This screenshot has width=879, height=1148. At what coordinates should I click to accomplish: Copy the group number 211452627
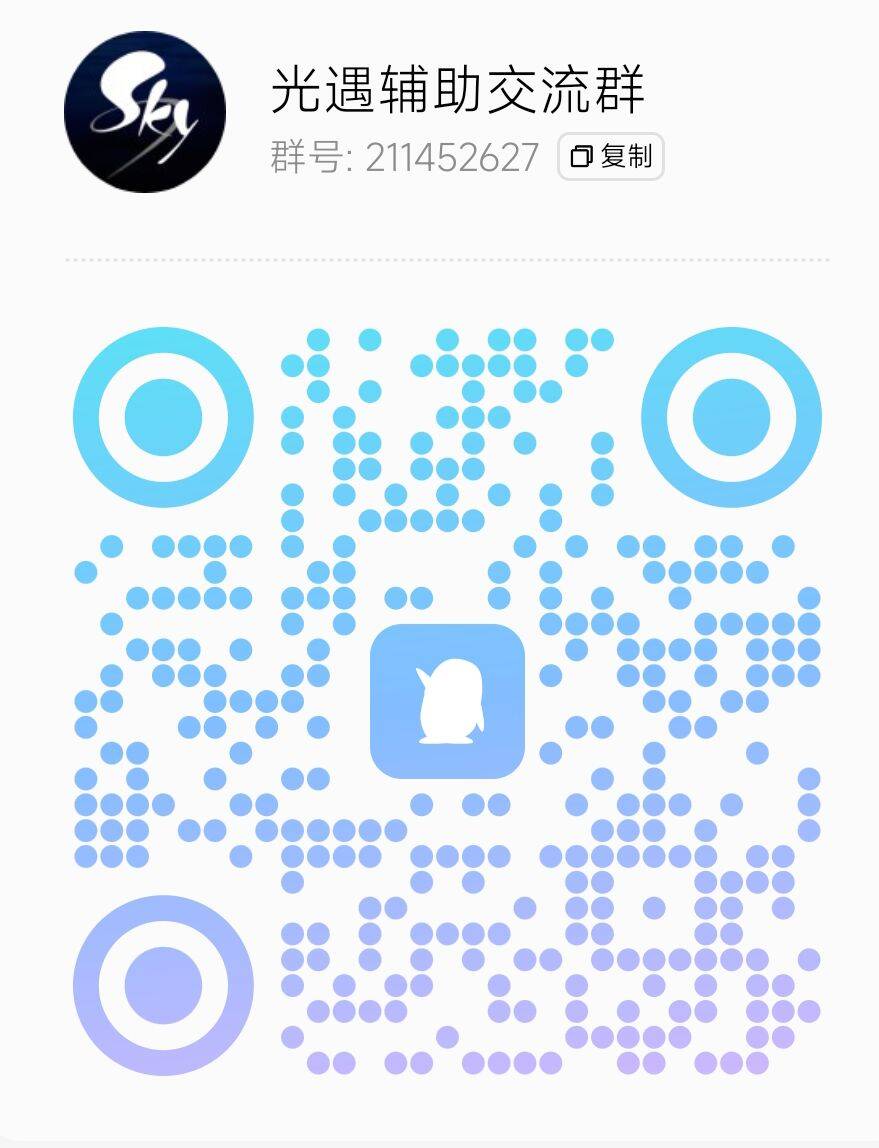click(x=610, y=157)
